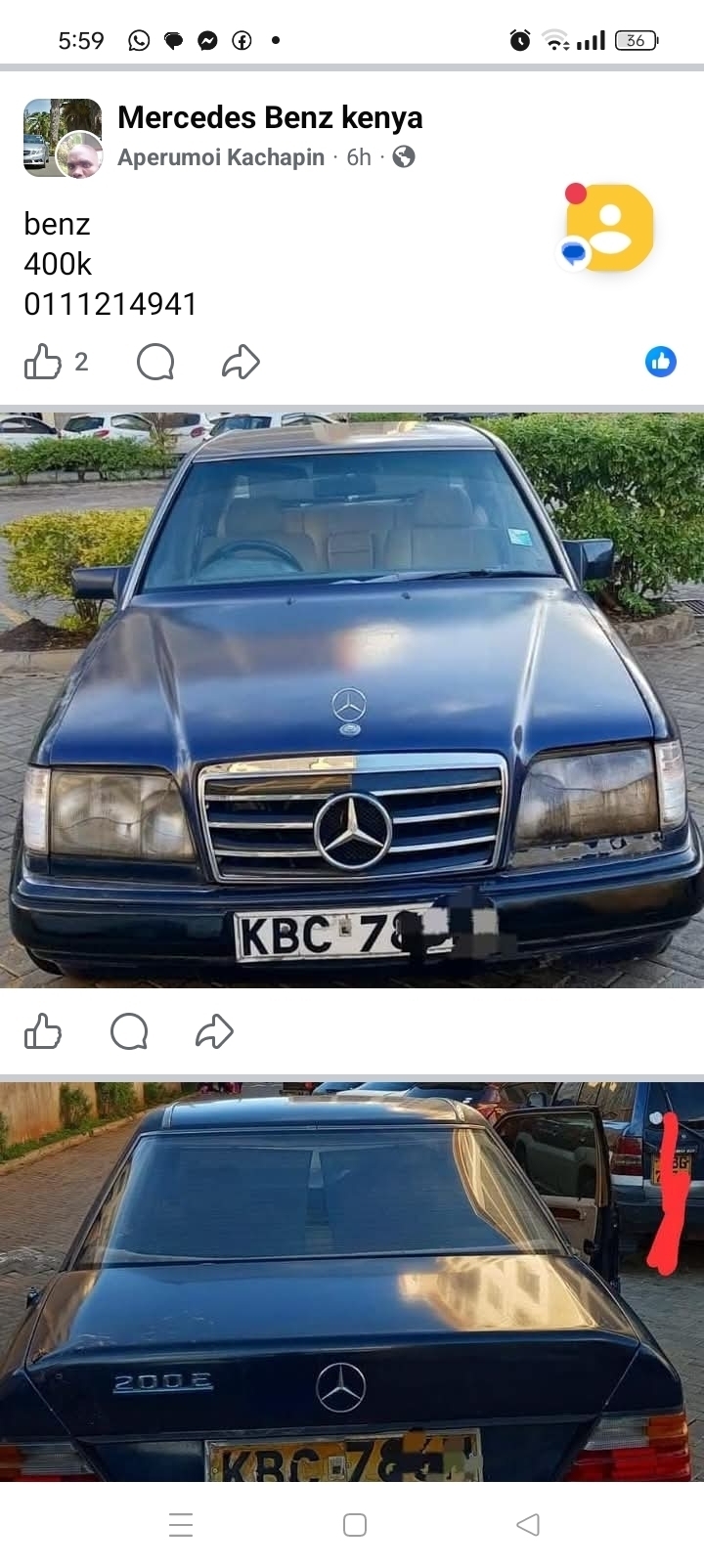View the post's like reactions

point(661,362)
